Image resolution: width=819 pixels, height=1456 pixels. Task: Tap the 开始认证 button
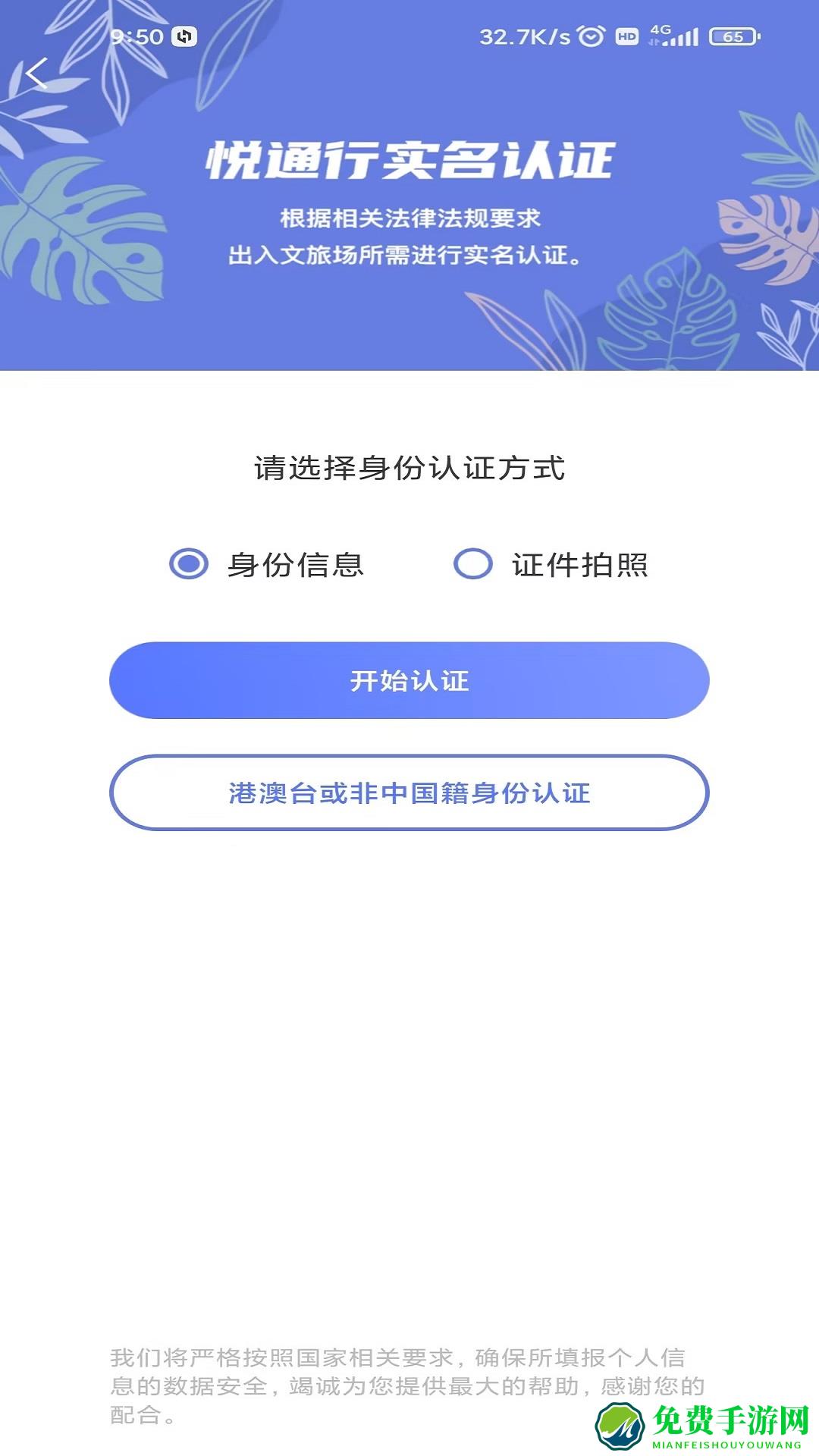point(409,679)
